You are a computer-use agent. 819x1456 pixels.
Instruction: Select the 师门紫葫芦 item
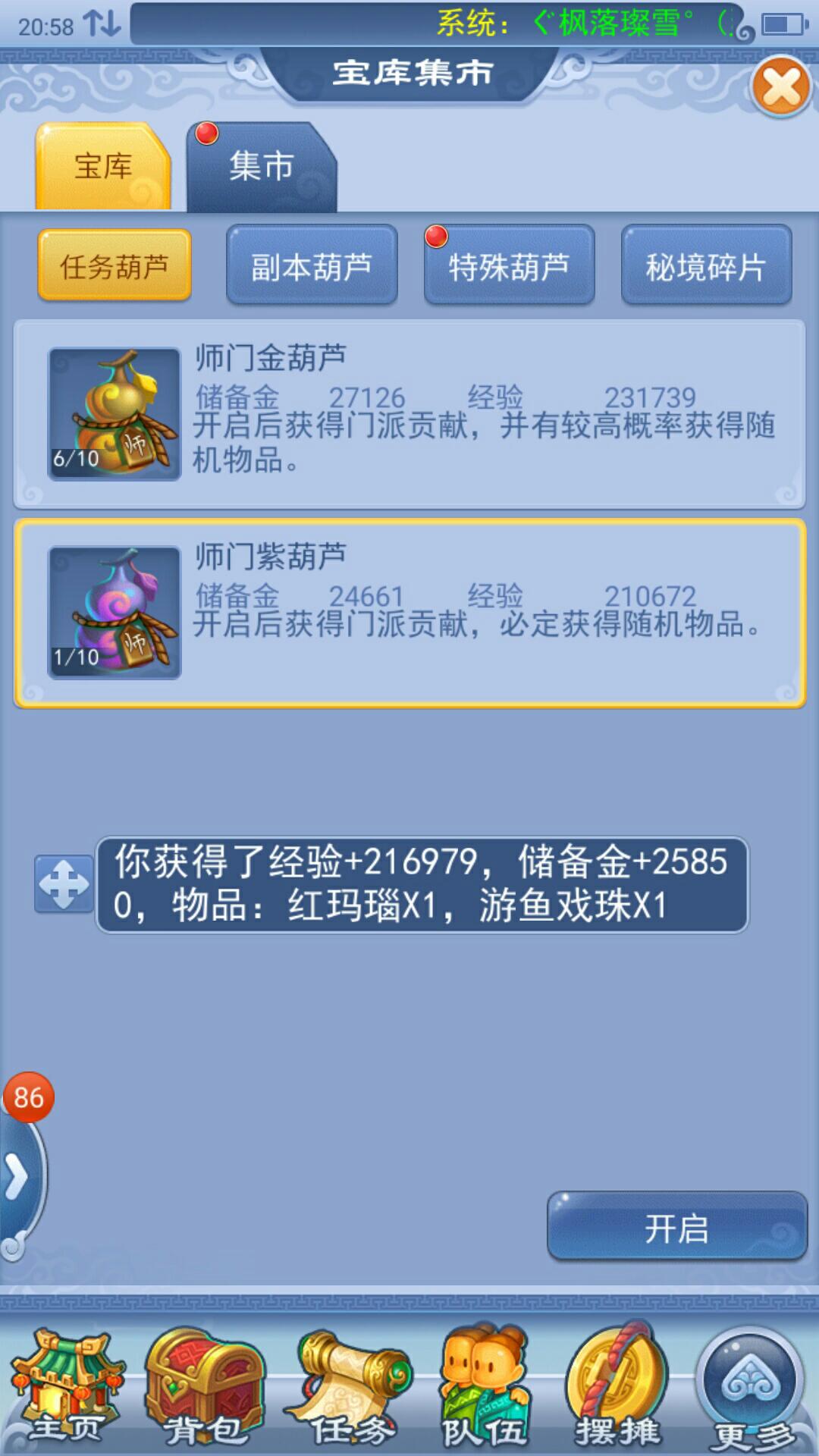click(x=409, y=613)
